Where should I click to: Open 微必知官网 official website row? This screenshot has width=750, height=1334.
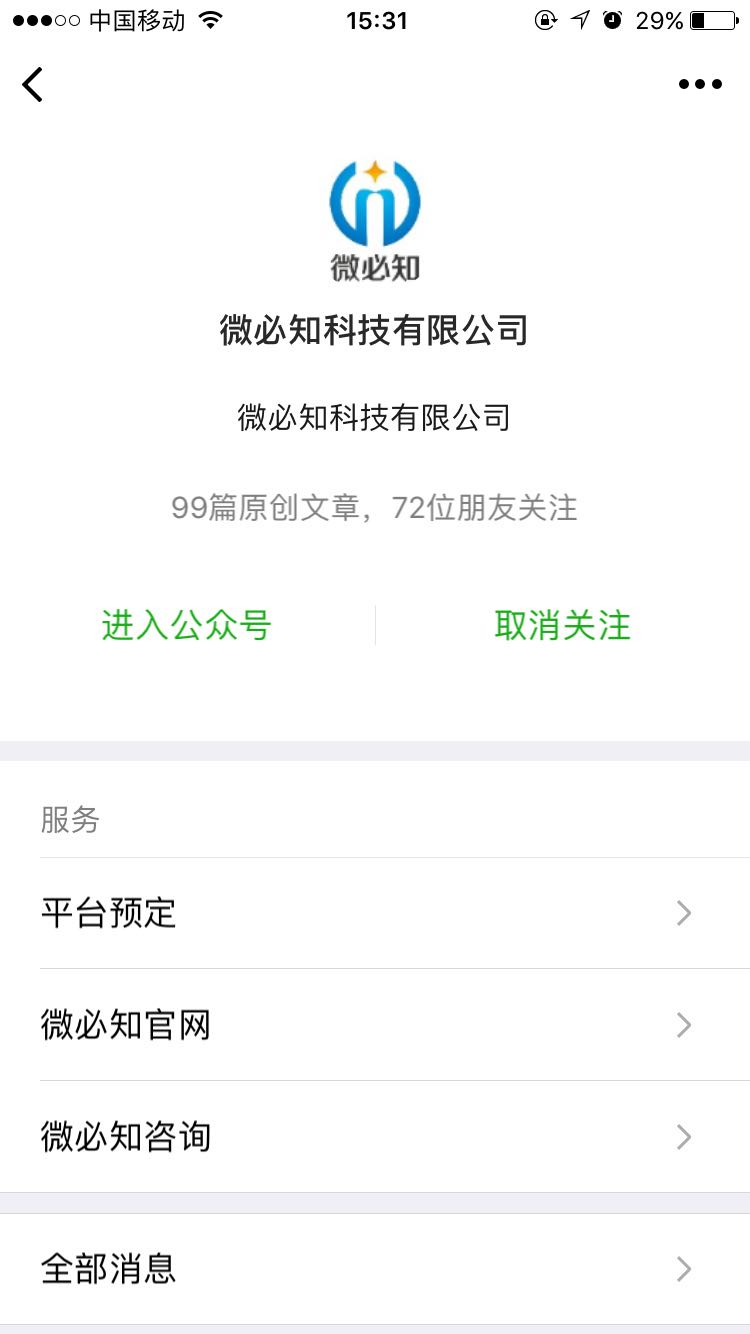(375, 1025)
